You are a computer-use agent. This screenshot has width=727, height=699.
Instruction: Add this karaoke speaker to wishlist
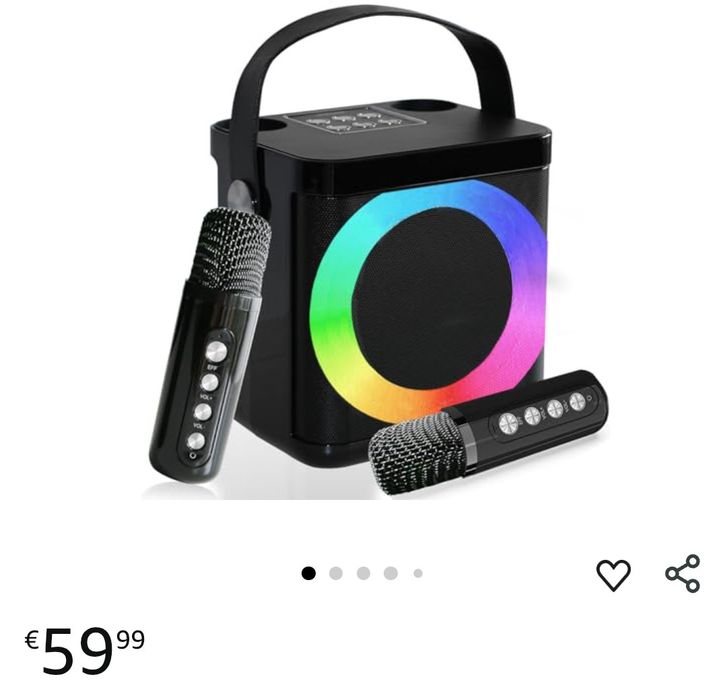point(613,574)
